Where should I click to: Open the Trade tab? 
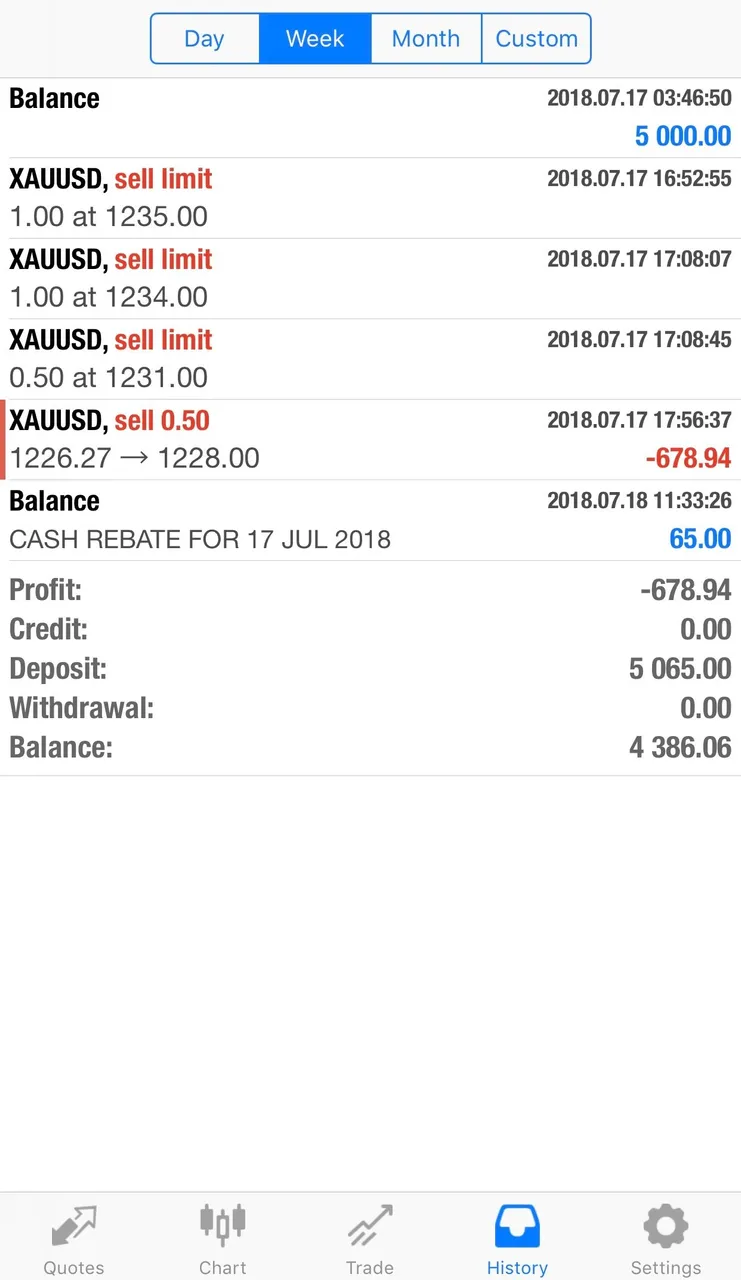(x=370, y=1238)
